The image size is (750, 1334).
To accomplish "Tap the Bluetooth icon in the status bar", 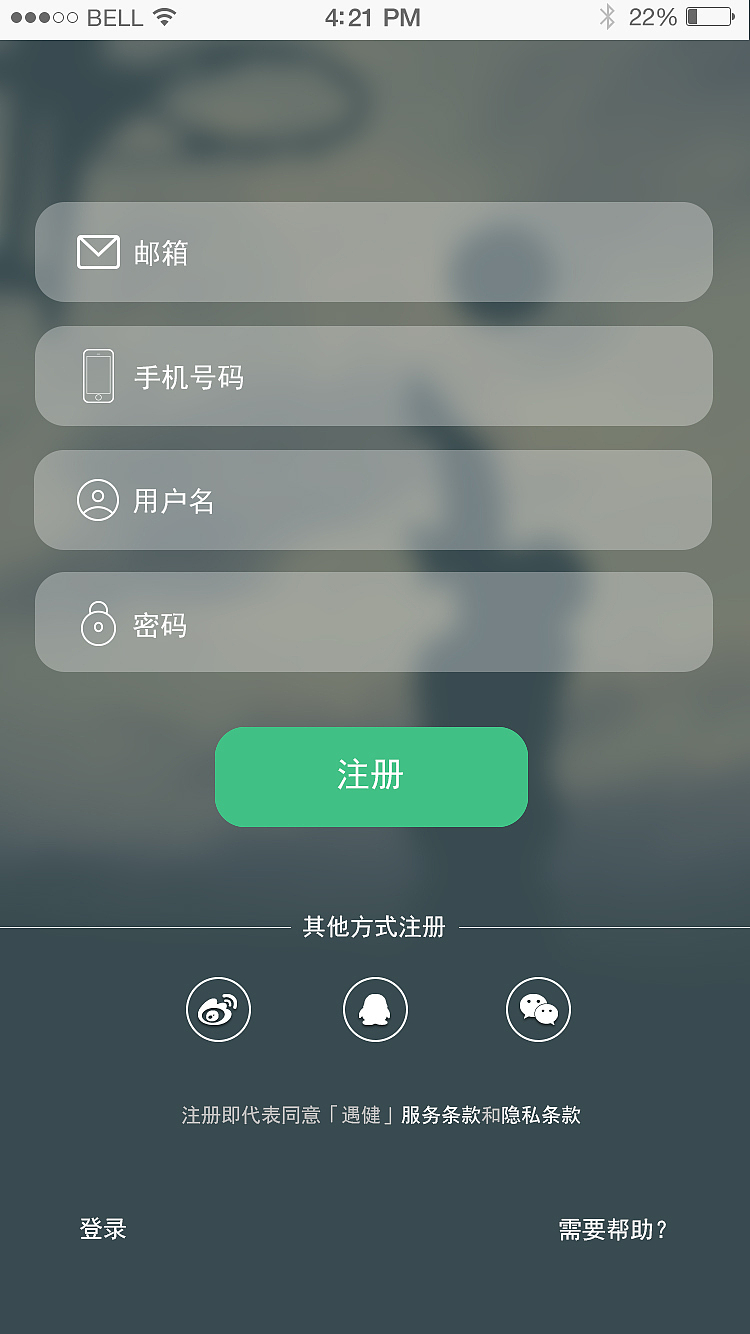I will point(608,16).
